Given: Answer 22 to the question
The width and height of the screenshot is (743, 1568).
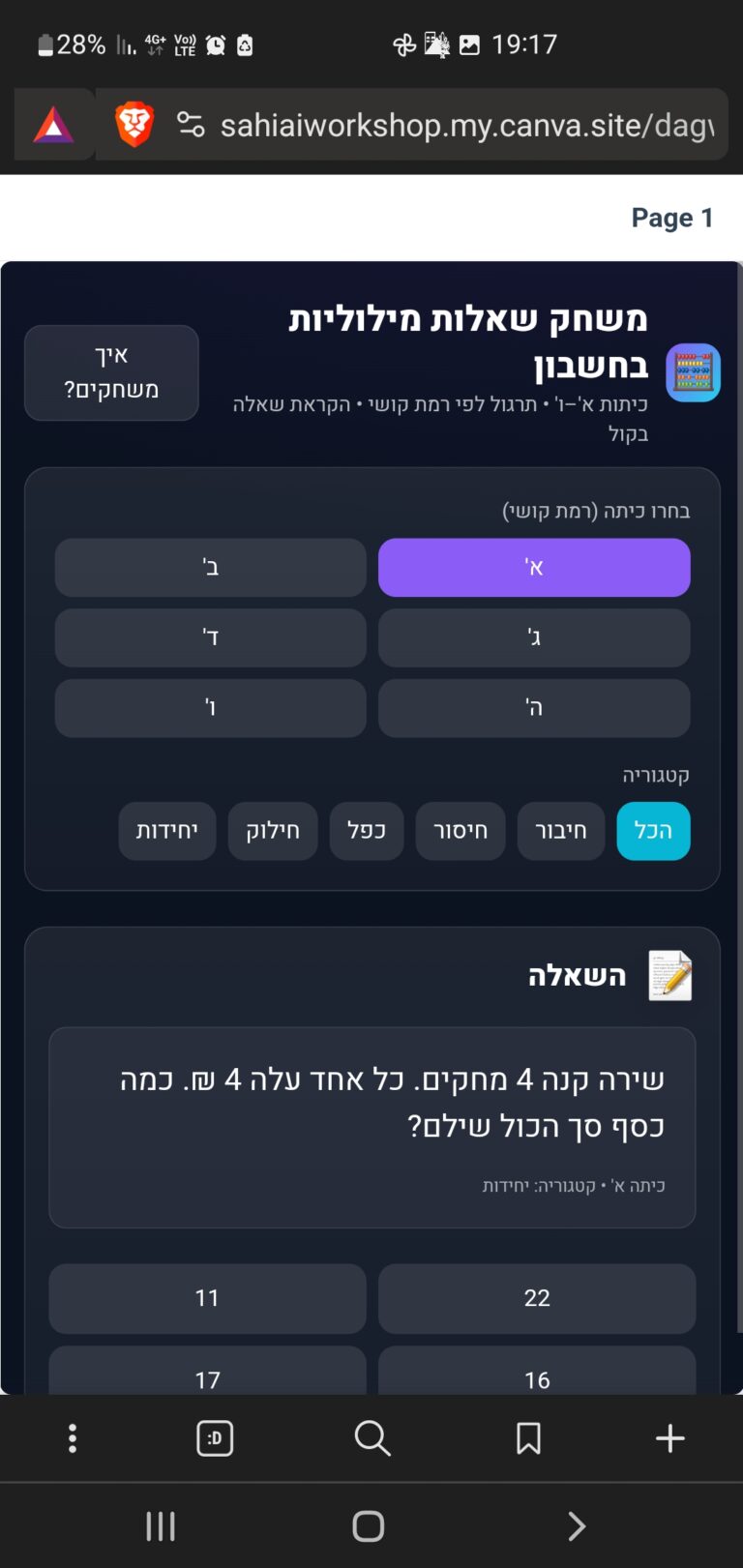Looking at the screenshot, I should 537,1298.
